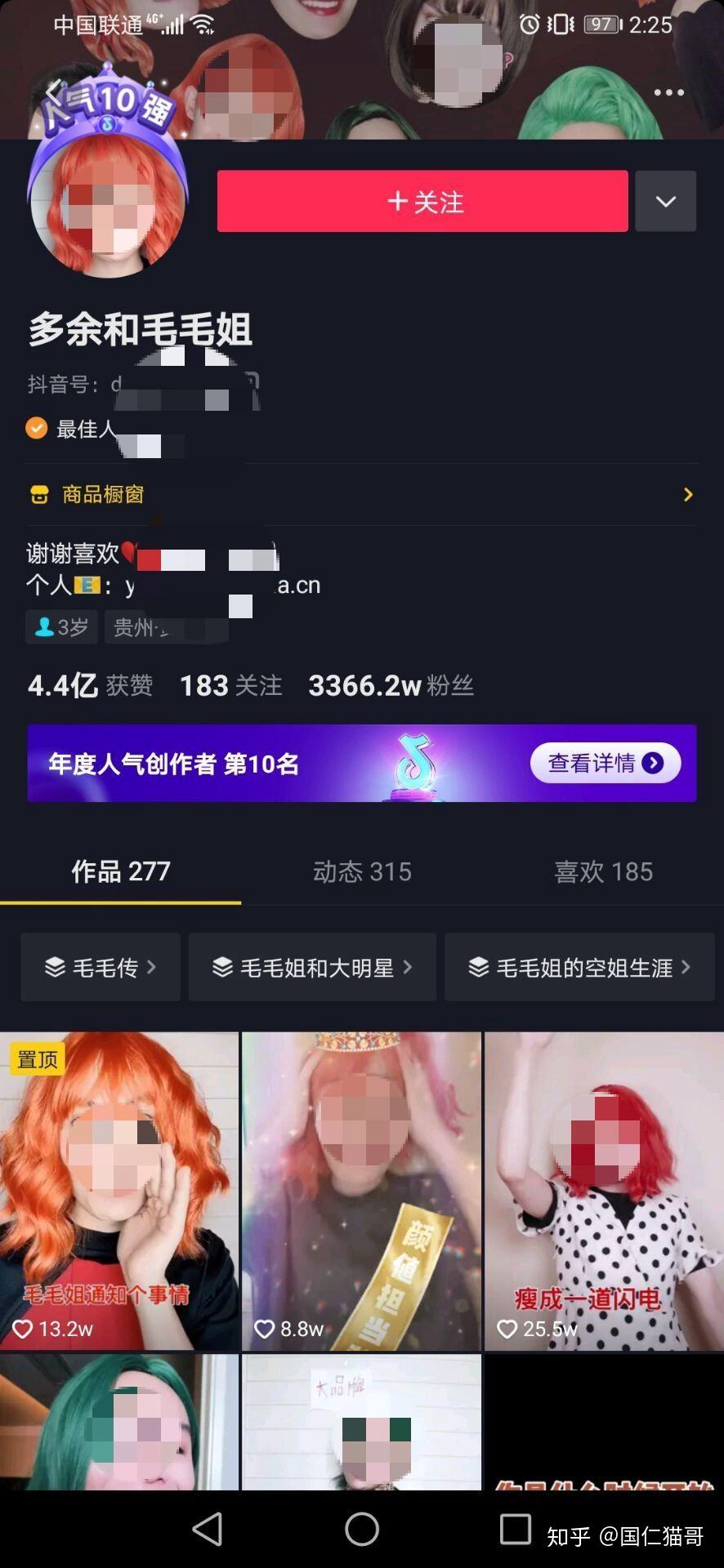The height and width of the screenshot is (1568, 724).
Task: Open the 毛毛传 collection chip
Action: click(x=101, y=967)
